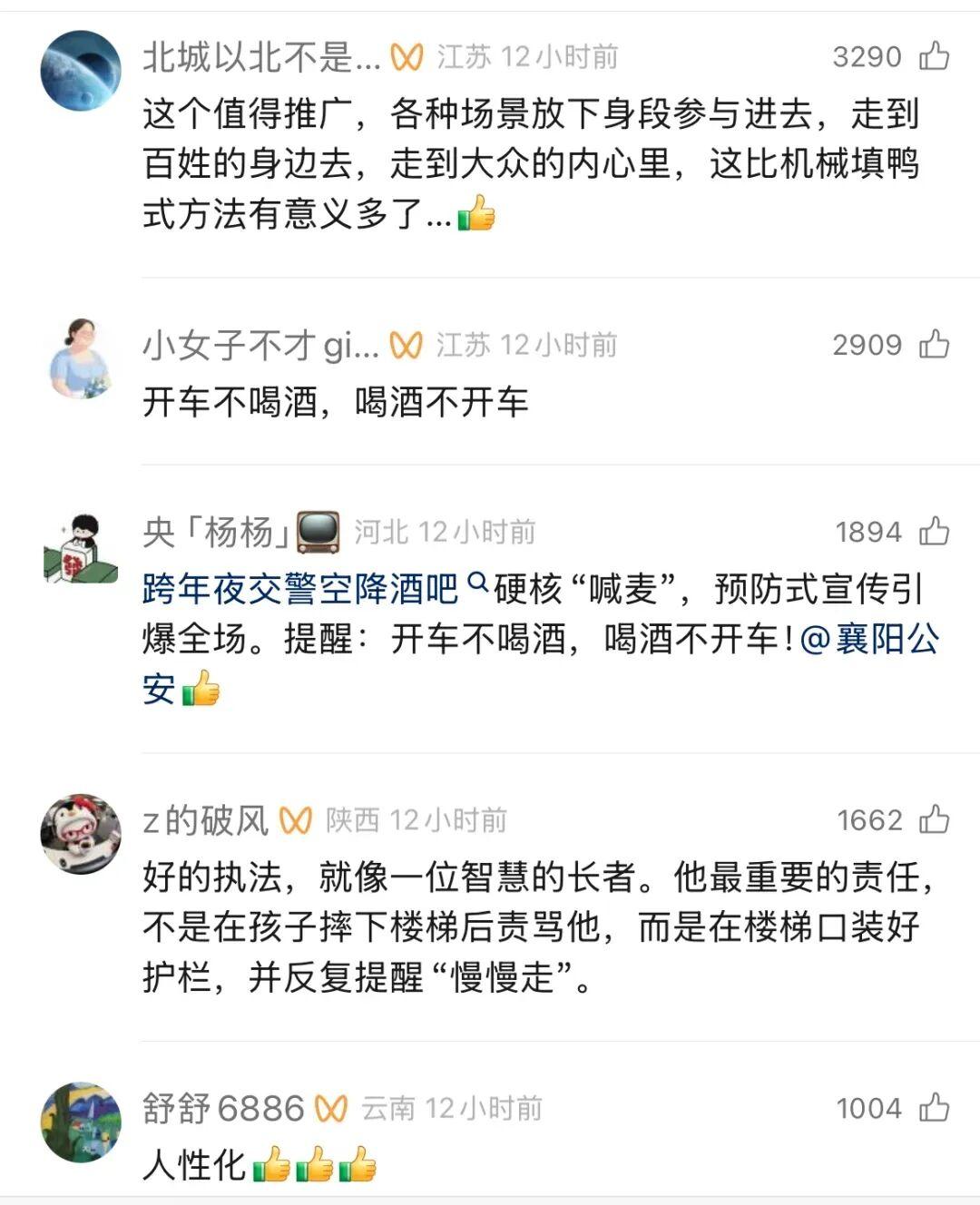Open 北城以北不是's profile avatar
The image size is (980, 1205).
tap(82, 71)
